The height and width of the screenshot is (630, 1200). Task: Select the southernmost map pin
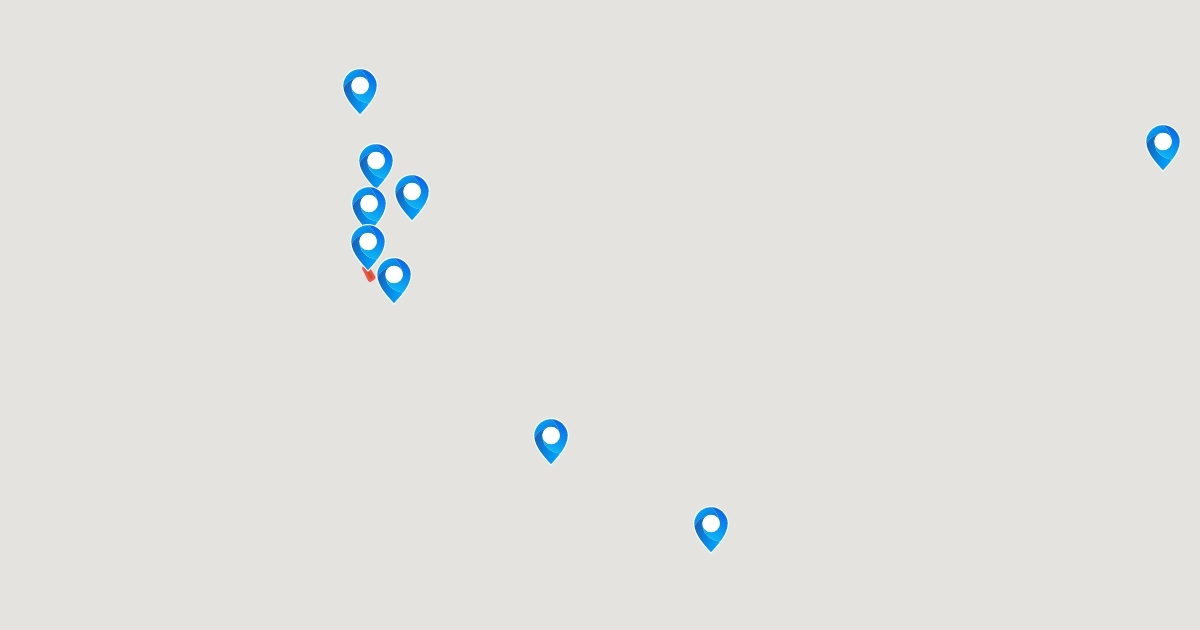click(710, 528)
